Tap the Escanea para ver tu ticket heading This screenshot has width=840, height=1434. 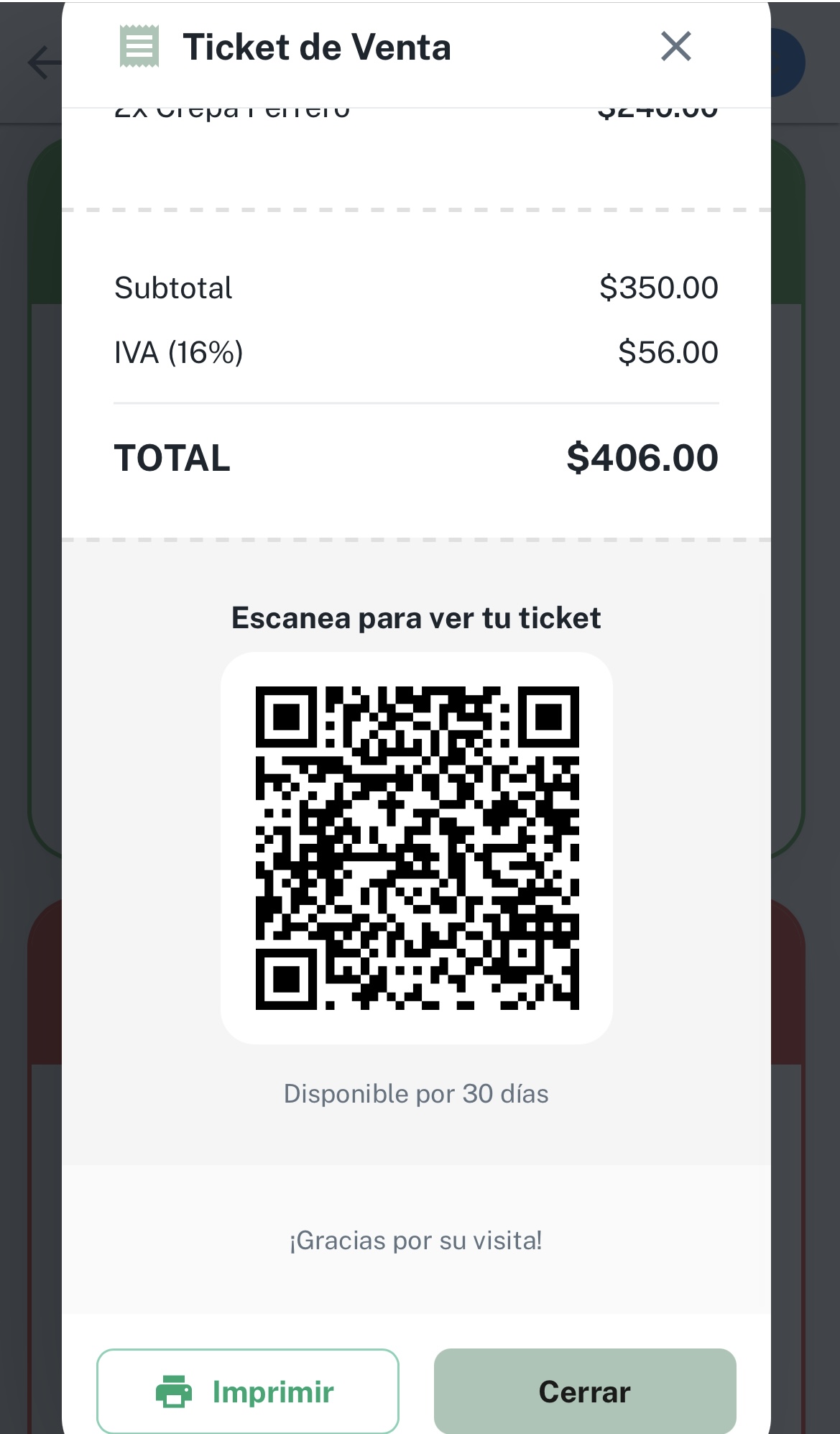pos(416,617)
